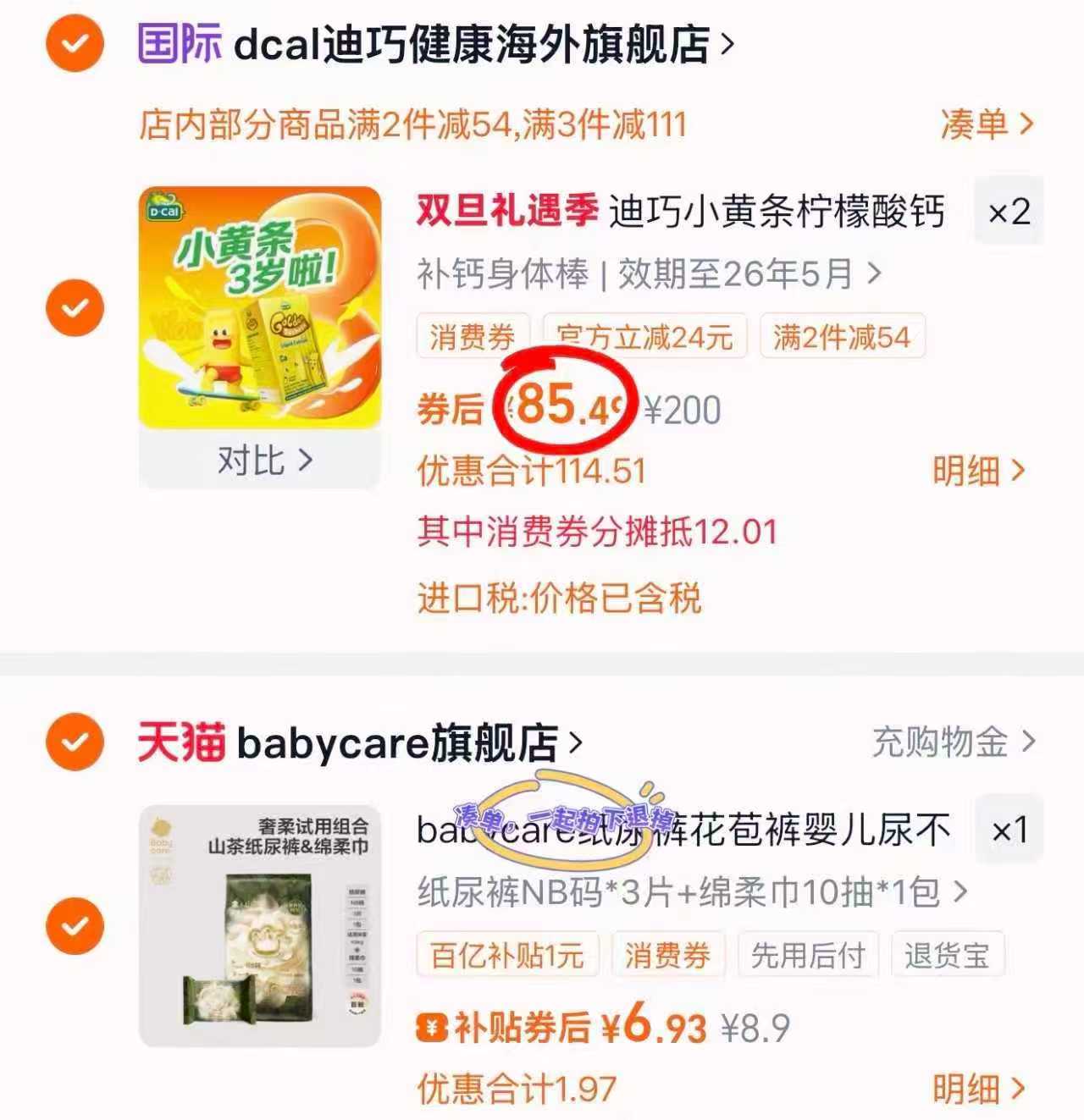
Task: Click the 退货宝 return protection tag
Action: point(948,956)
